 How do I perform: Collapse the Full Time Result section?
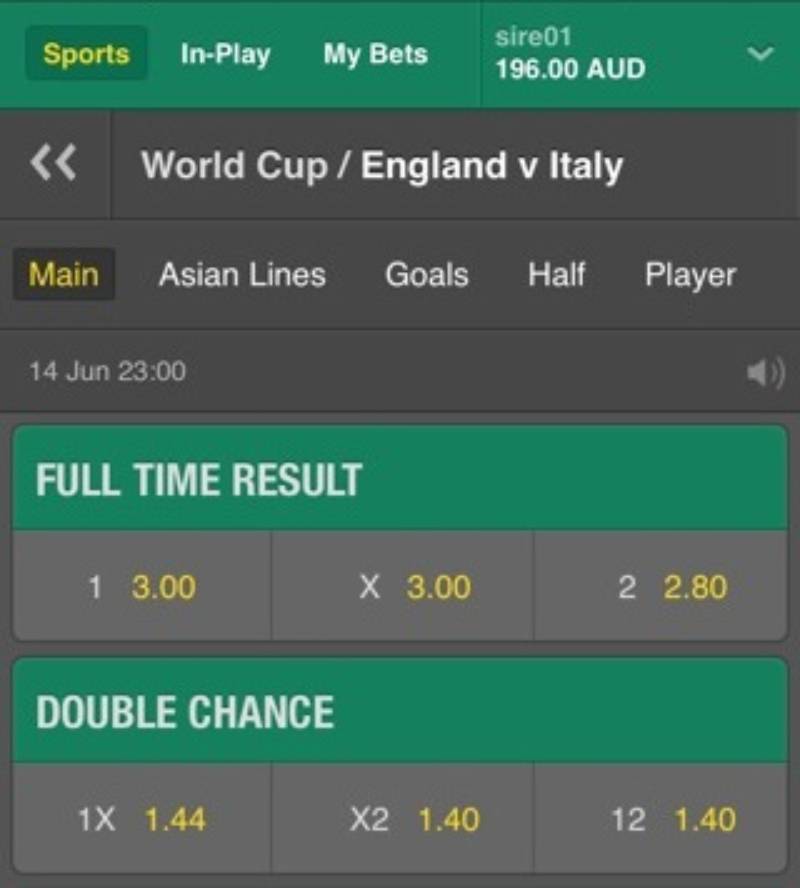[x=400, y=480]
